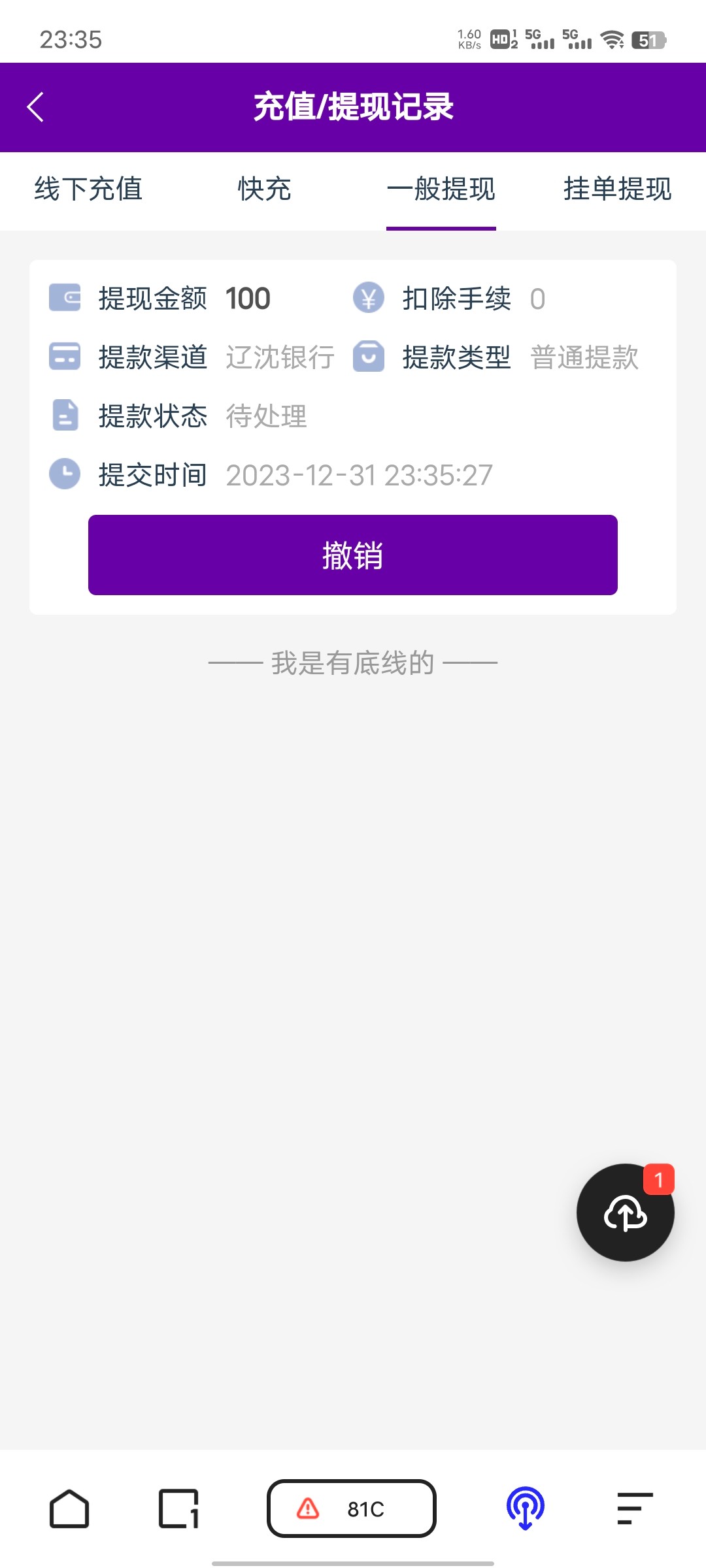The image size is (706, 1568).
Task: Go back using the header arrow
Action: coord(35,107)
